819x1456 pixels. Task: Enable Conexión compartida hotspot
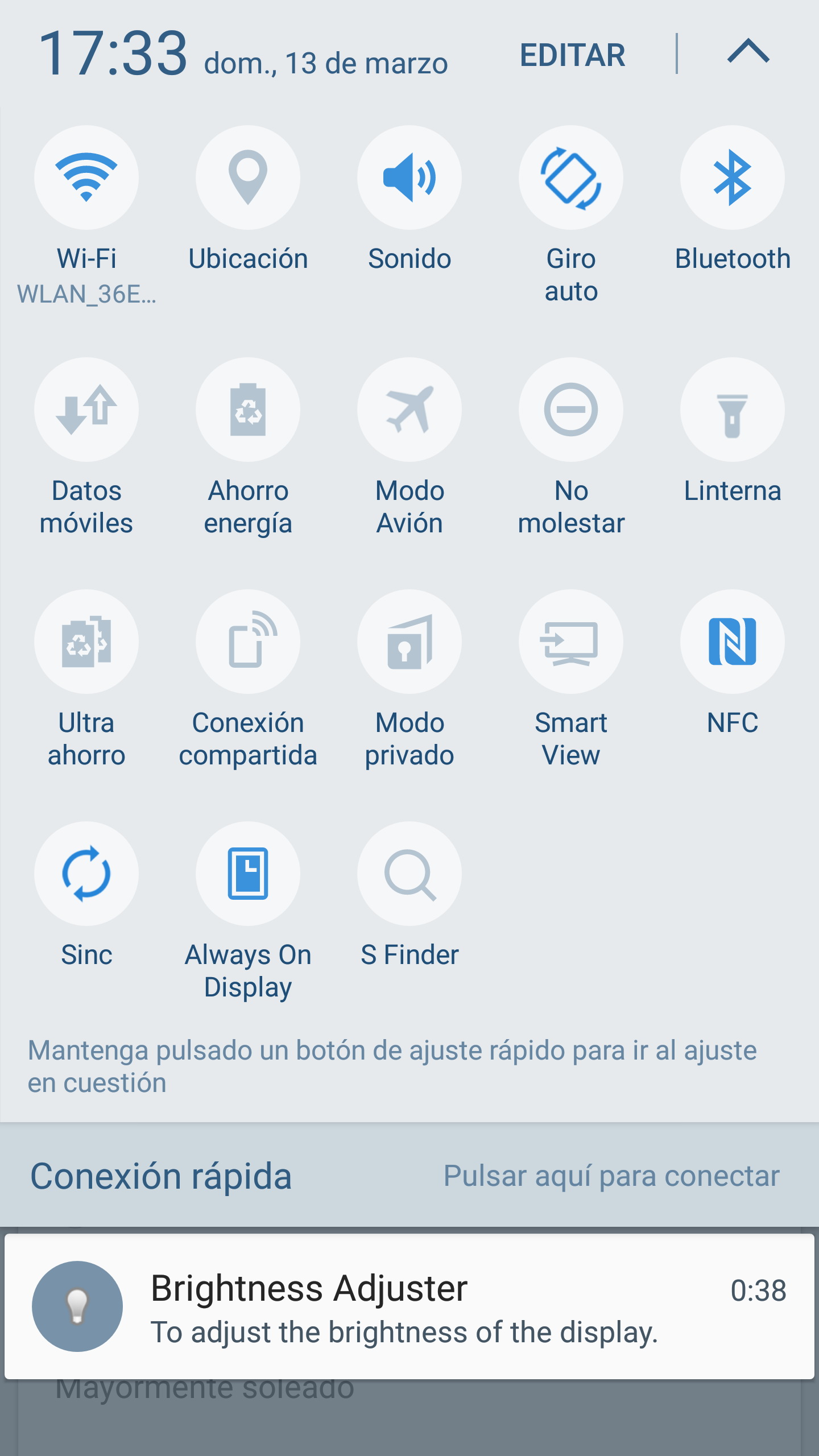tap(248, 642)
